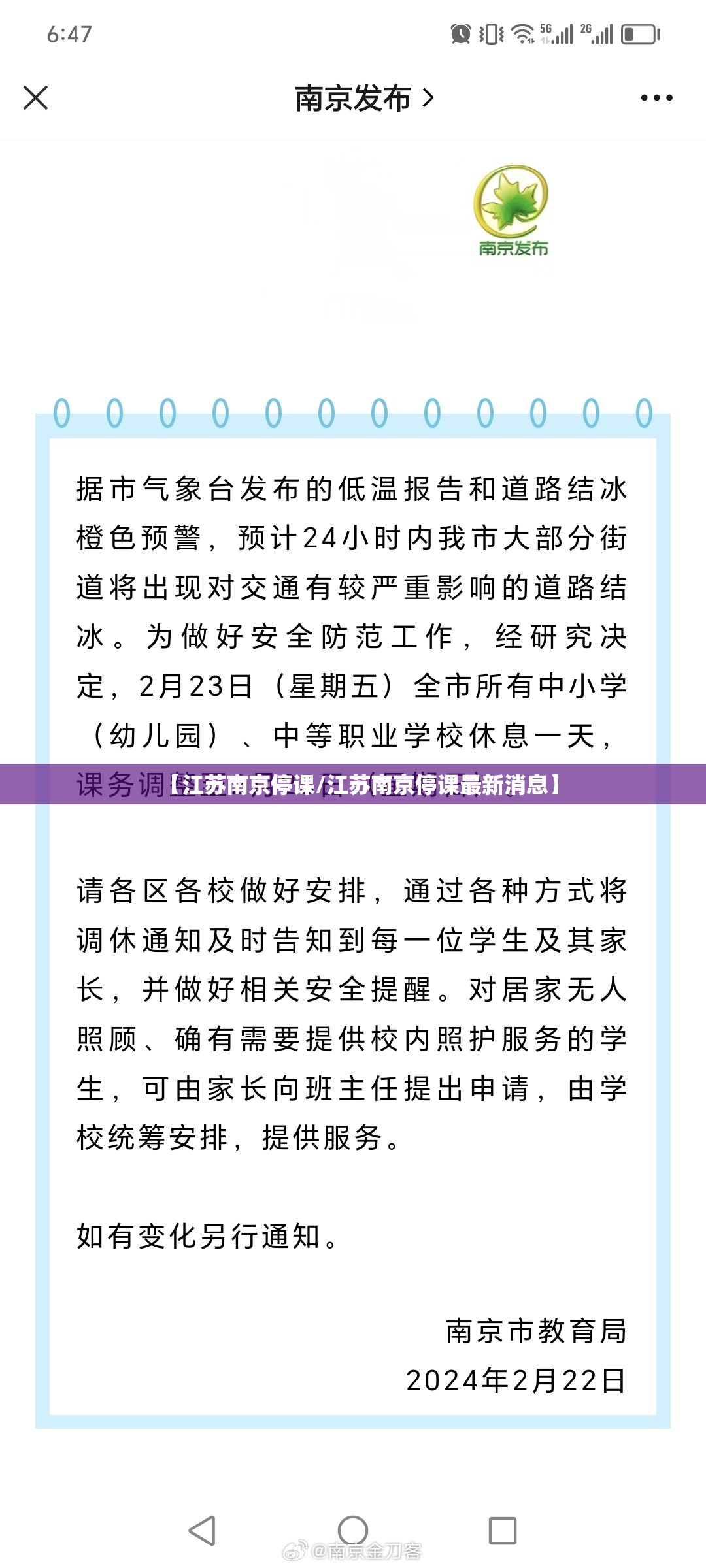This screenshot has height=1568, width=706.
Task: Open the three-dot overflow menu
Action: [x=656, y=98]
